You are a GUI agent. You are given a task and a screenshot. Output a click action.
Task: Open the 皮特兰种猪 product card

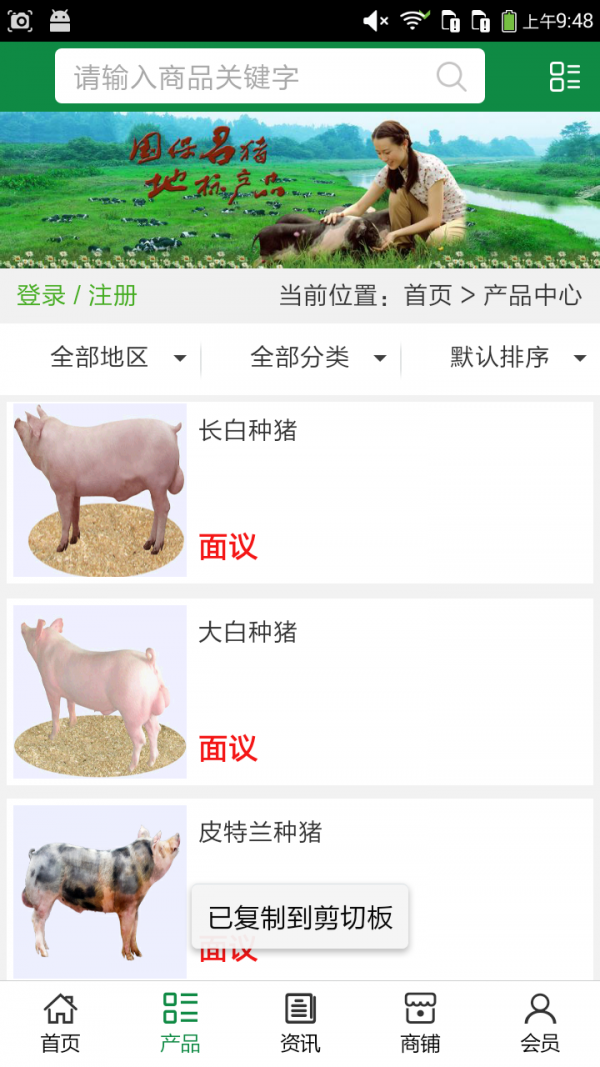point(300,850)
